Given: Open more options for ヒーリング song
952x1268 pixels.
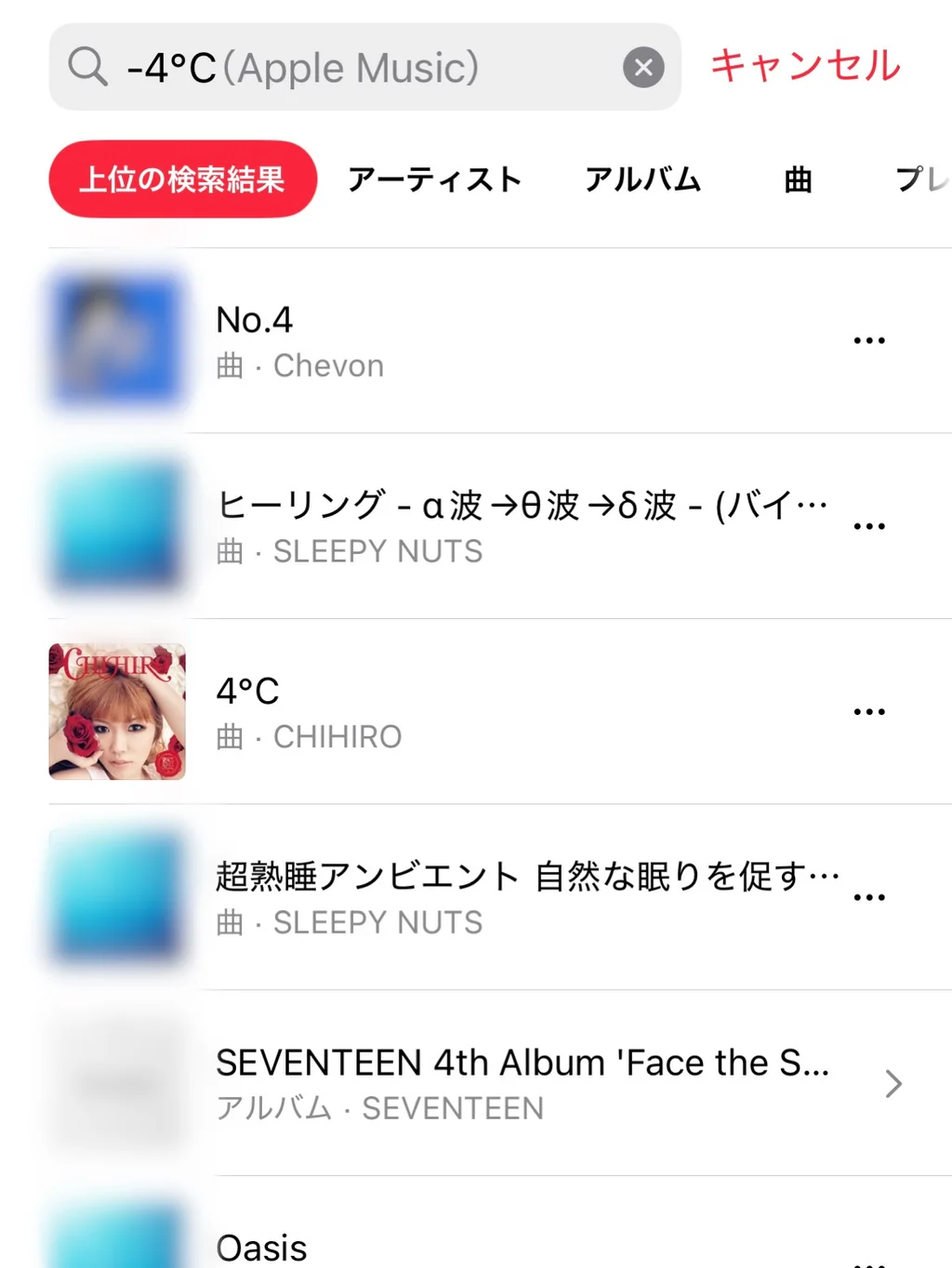Looking at the screenshot, I should (x=869, y=526).
